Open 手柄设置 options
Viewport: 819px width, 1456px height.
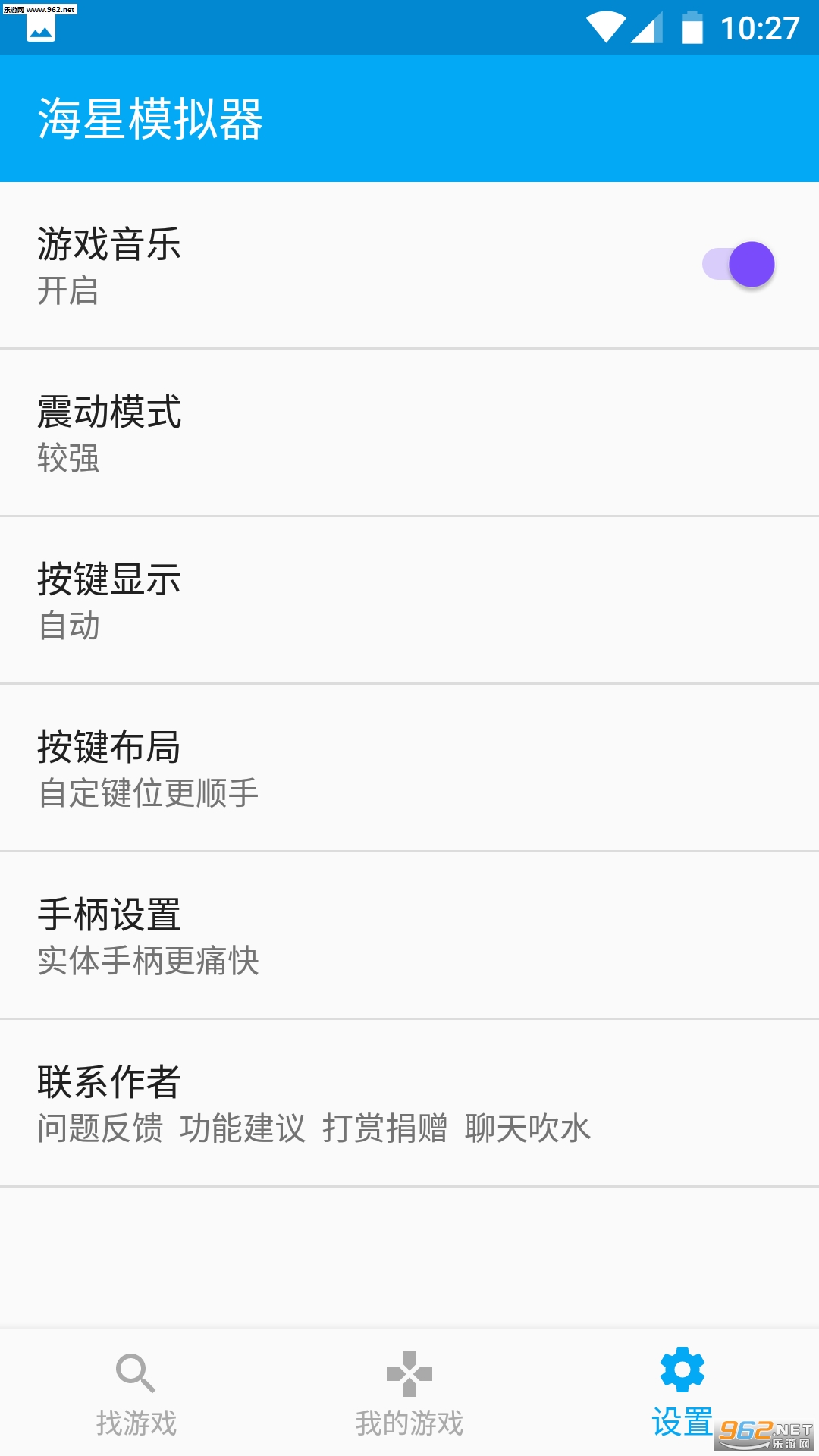tap(409, 936)
